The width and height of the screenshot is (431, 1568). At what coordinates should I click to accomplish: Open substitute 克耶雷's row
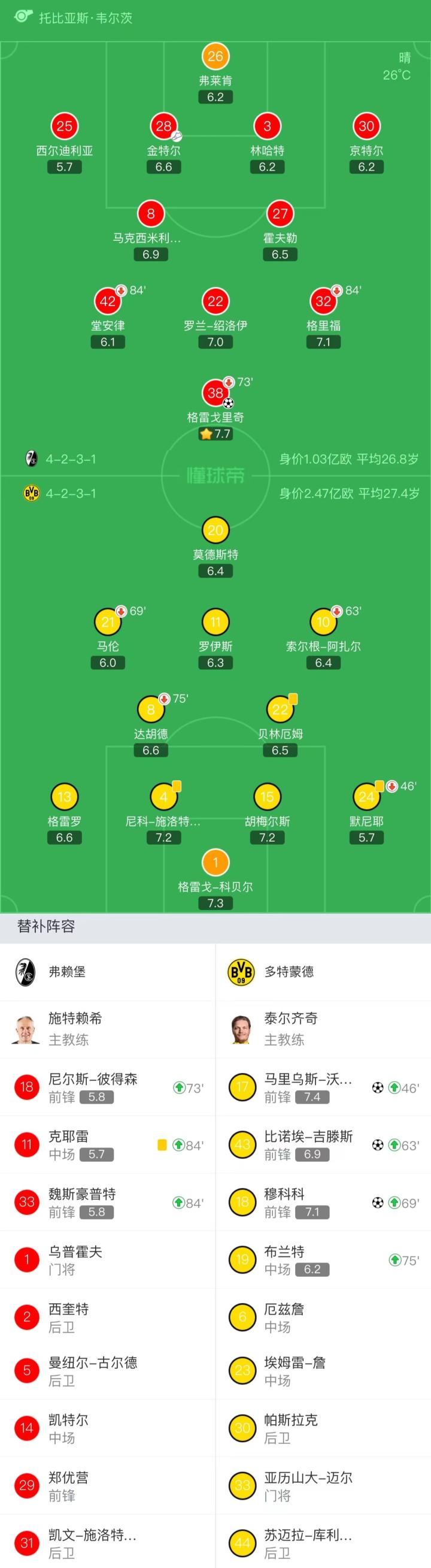point(107,1145)
